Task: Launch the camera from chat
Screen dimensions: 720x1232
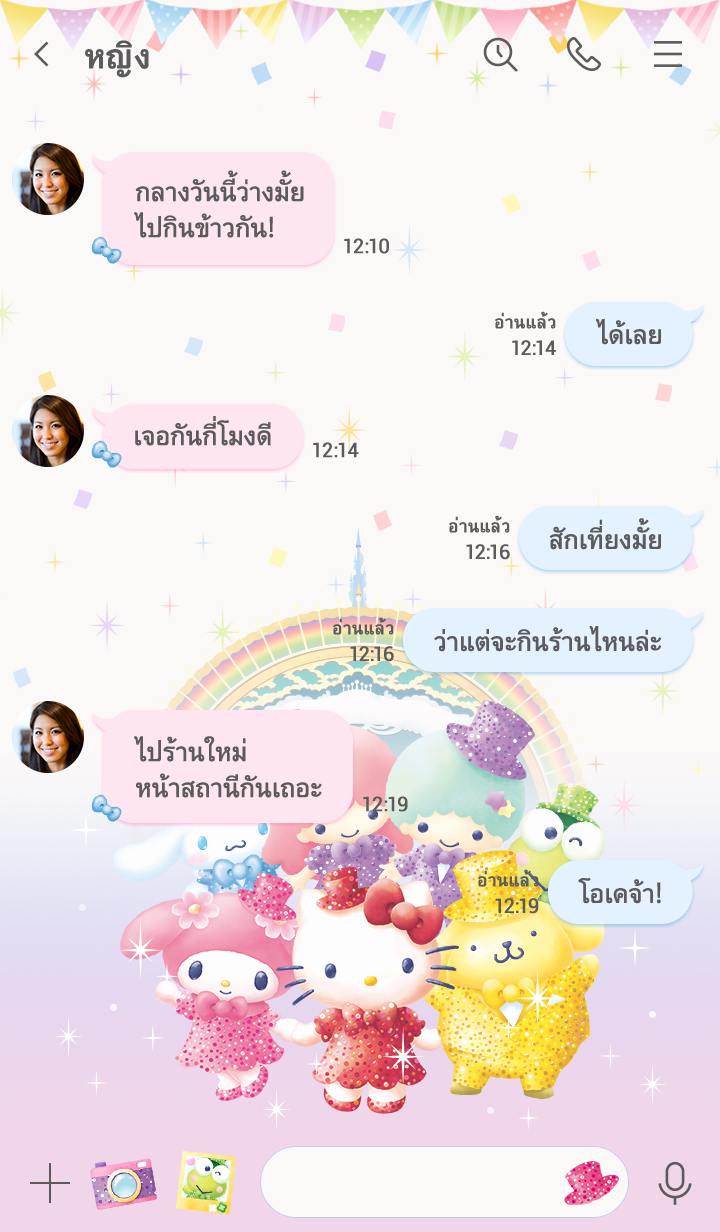Action: 123,1184
